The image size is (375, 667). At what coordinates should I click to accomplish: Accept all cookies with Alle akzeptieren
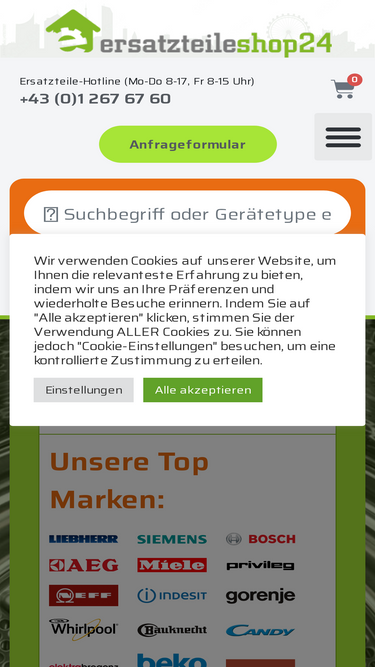[x=203, y=390]
